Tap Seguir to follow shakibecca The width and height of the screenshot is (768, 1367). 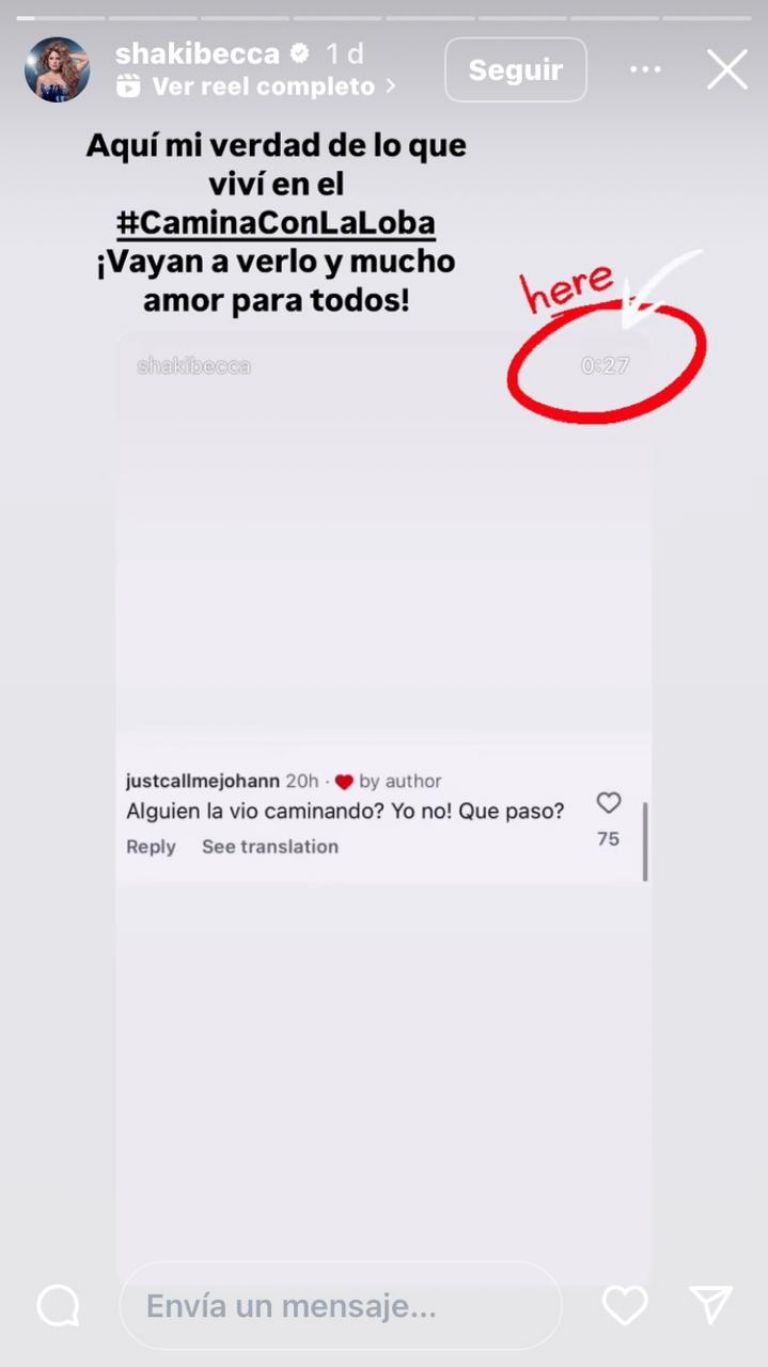click(515, 69)
